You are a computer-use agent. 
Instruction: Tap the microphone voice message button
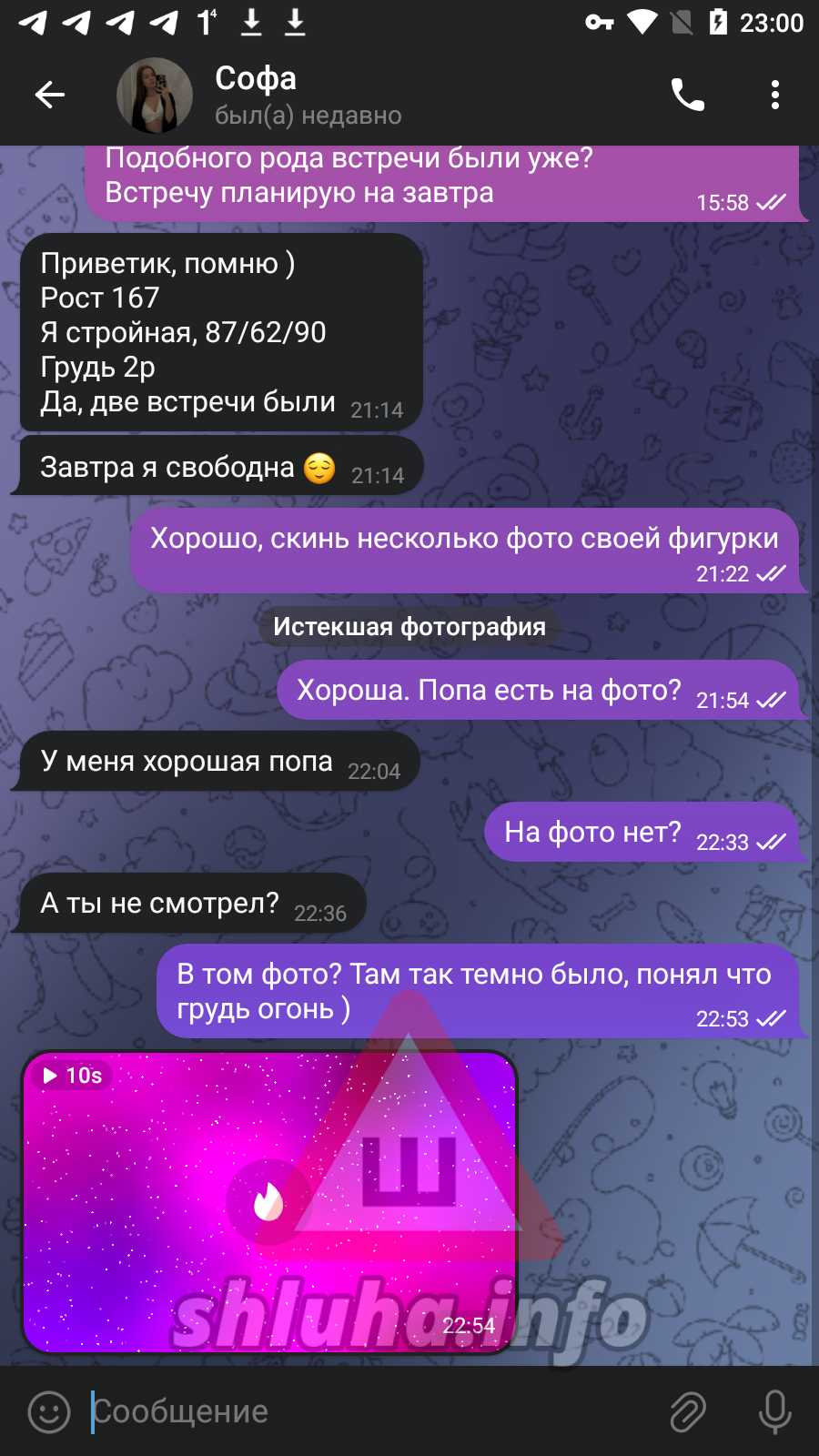point(775,1412)
